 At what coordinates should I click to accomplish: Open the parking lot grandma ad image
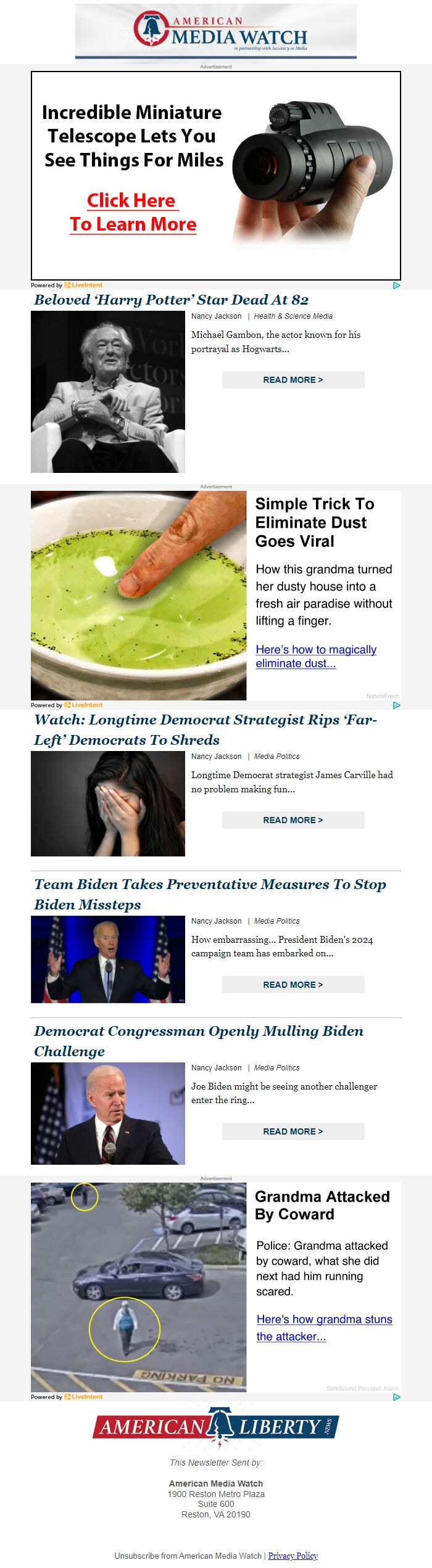click(x=139, y=1287)
